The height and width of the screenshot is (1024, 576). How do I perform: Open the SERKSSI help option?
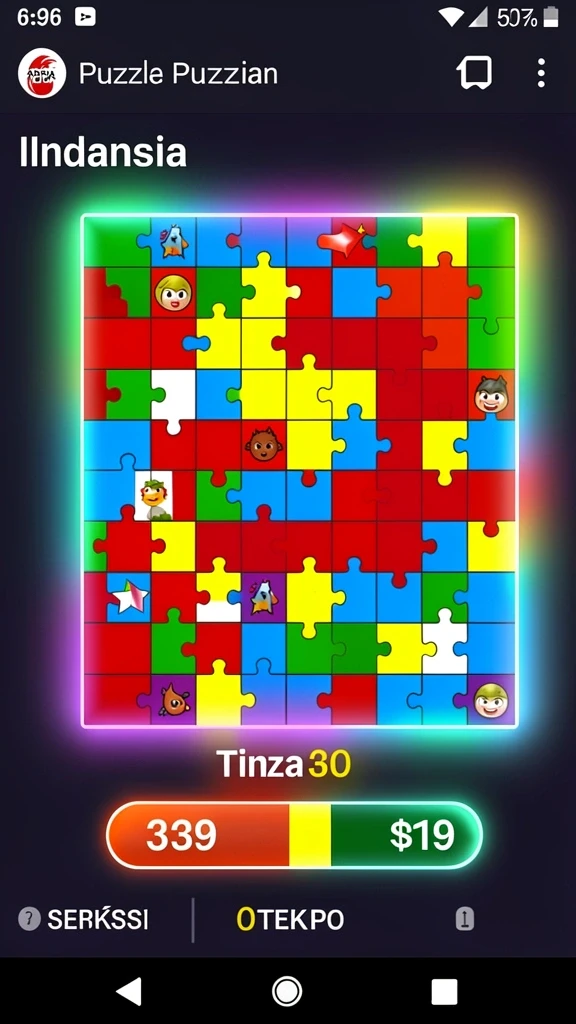point(83,920)
